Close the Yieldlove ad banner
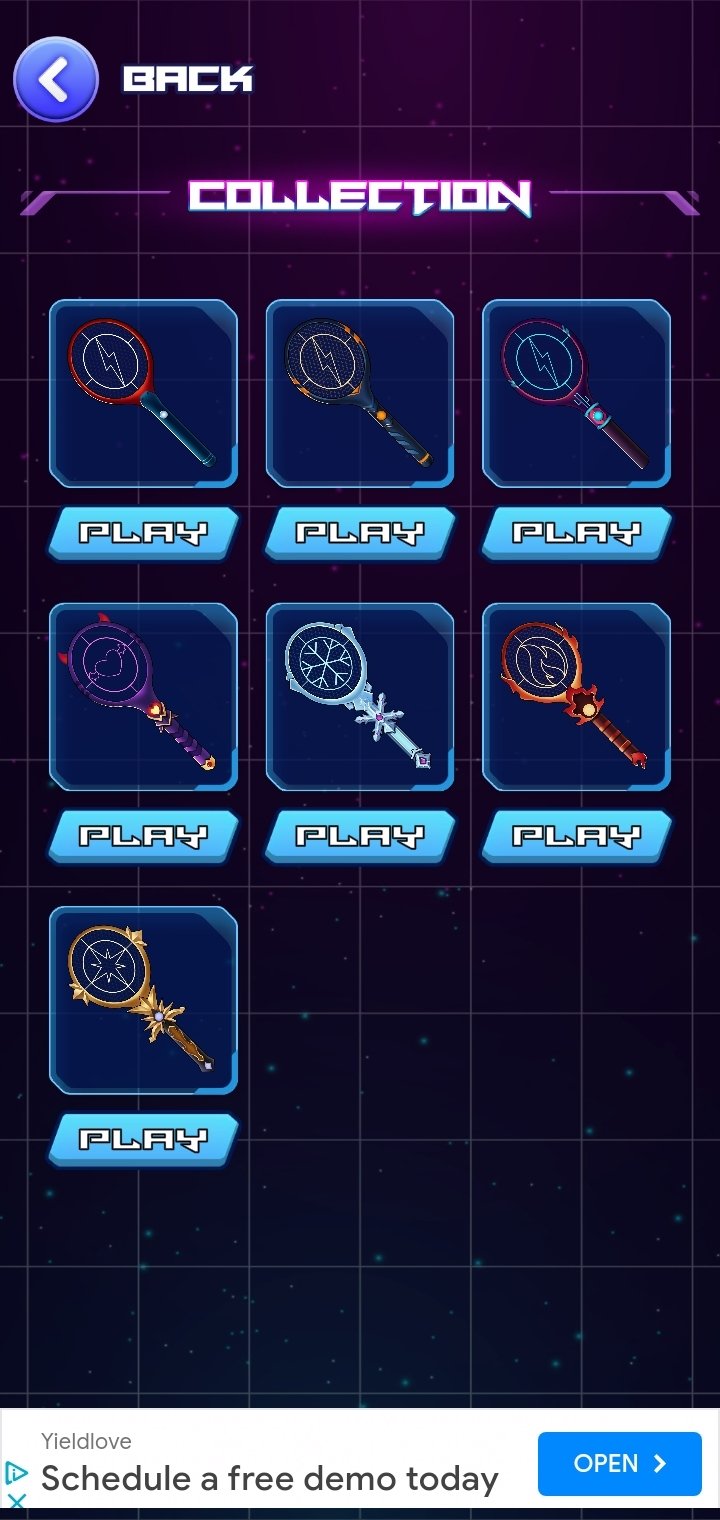 tap(16, 1501)
